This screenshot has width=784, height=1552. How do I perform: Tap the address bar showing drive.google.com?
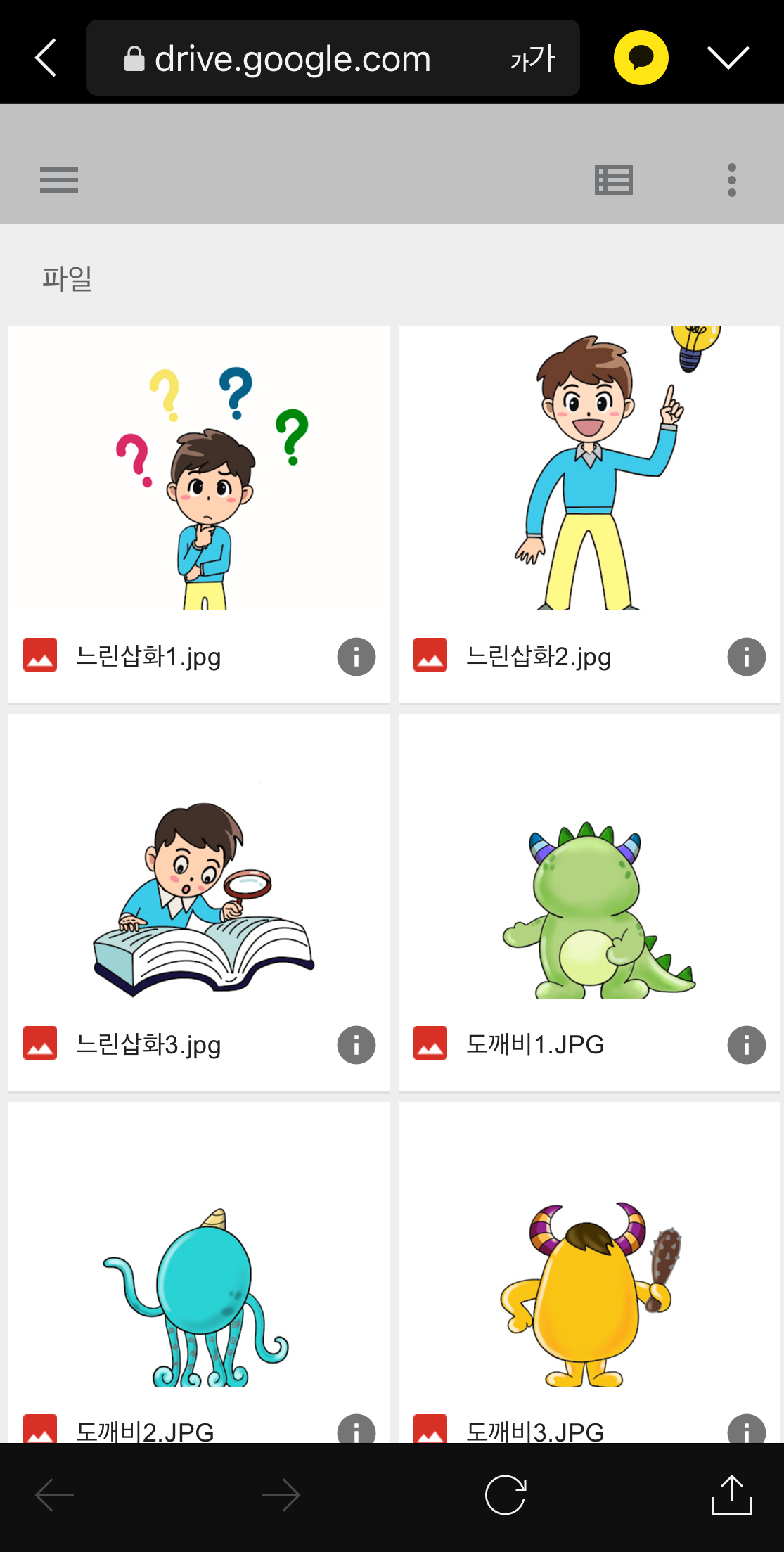(293, 58)
